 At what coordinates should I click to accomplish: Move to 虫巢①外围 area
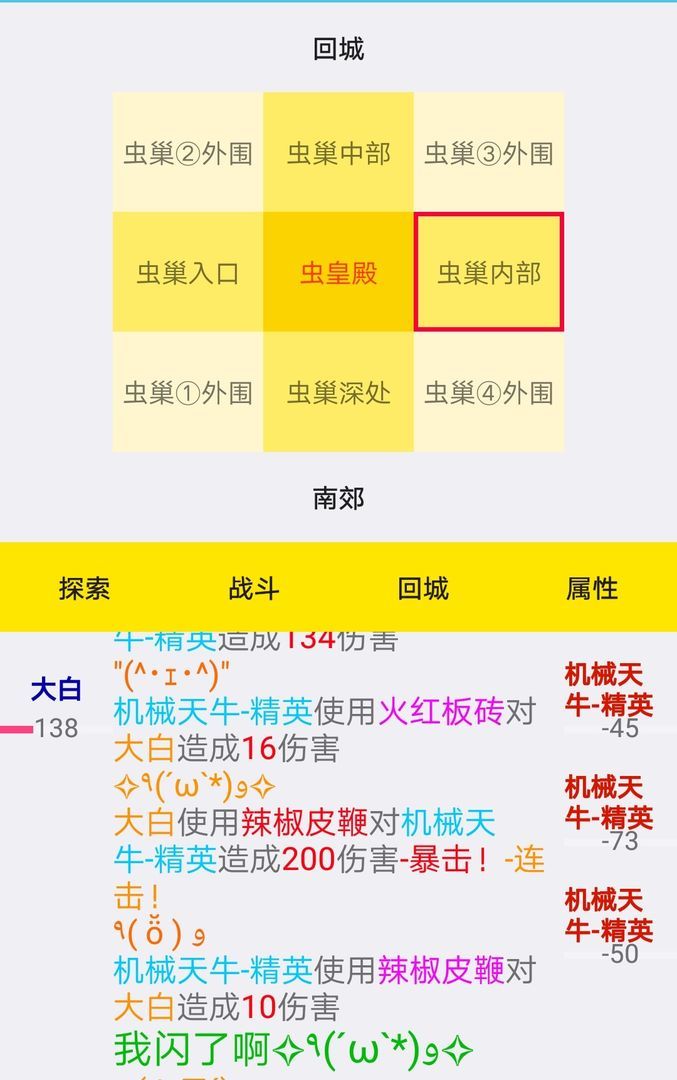(188, 392)
